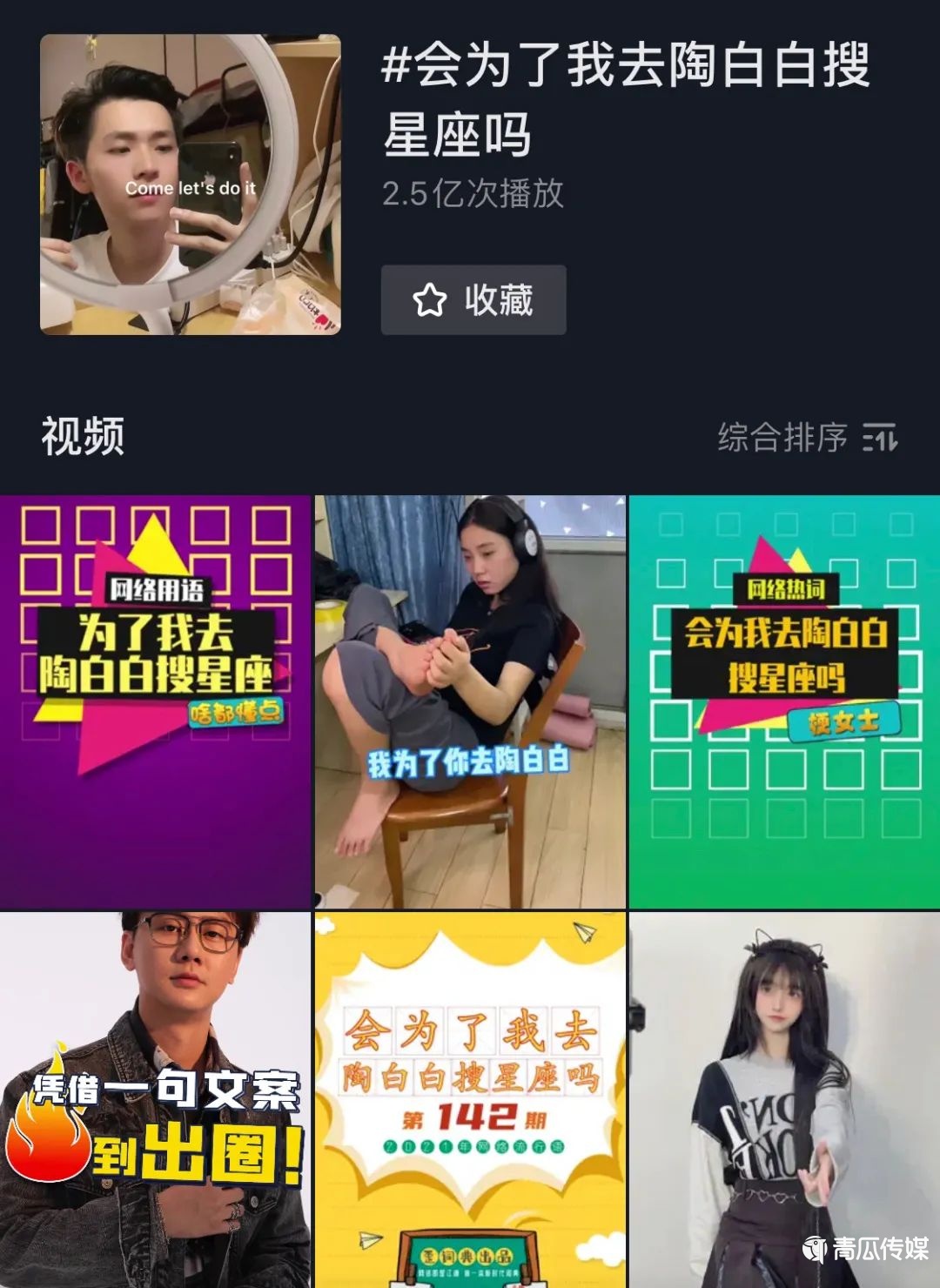The image size is (940, 1288).
Task: Open the 综合排序 sort options
Action: pos(806,437)
